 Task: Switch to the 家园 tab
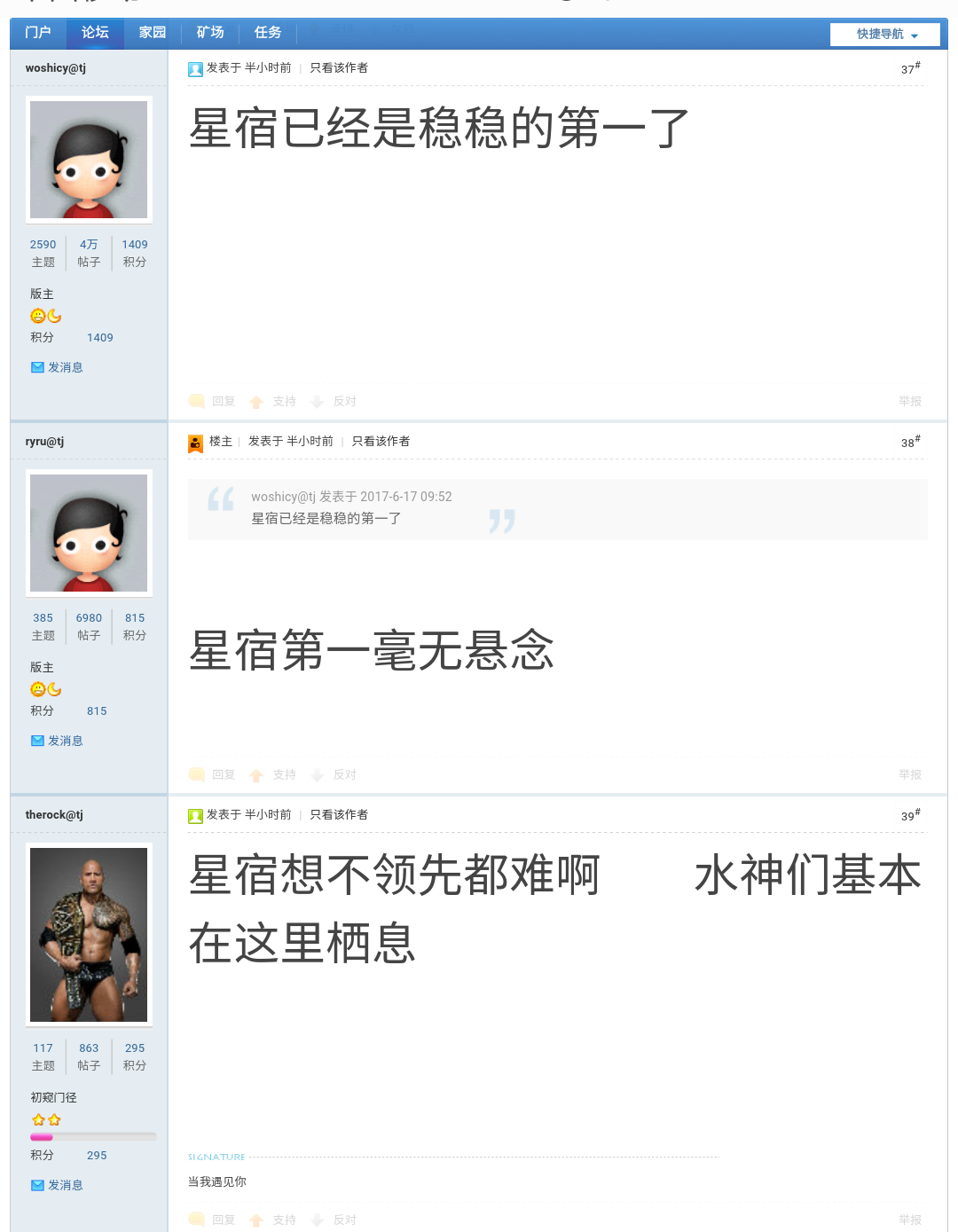153,33
